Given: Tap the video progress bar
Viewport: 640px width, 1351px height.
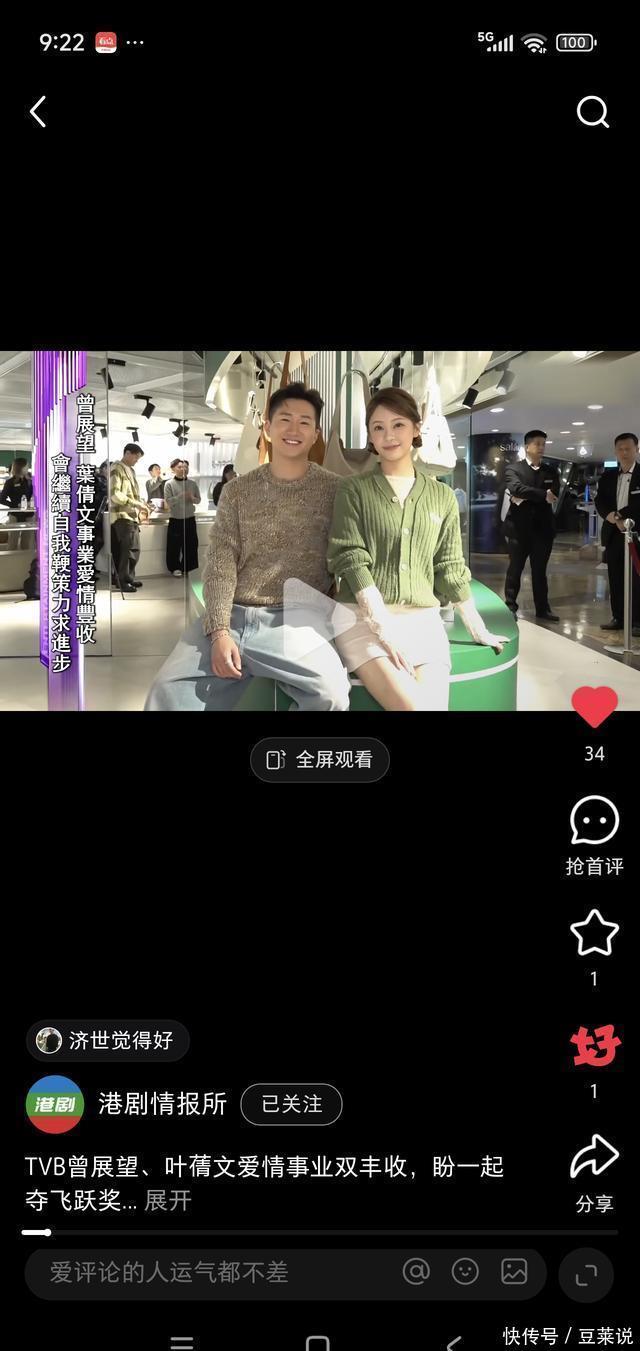Looking at the screenshot, I should [x=320, y=1232].
